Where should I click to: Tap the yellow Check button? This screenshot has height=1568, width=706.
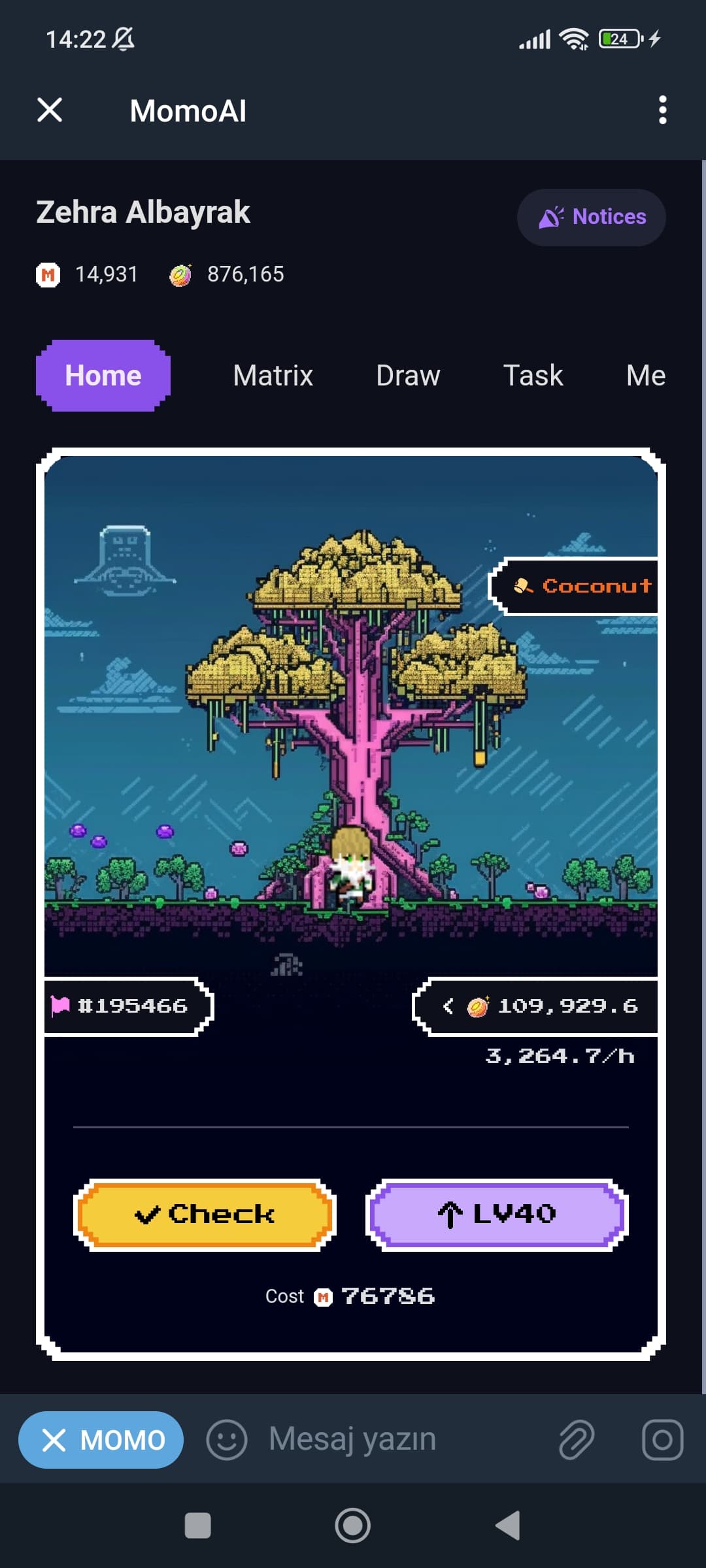click(205, 1215)
